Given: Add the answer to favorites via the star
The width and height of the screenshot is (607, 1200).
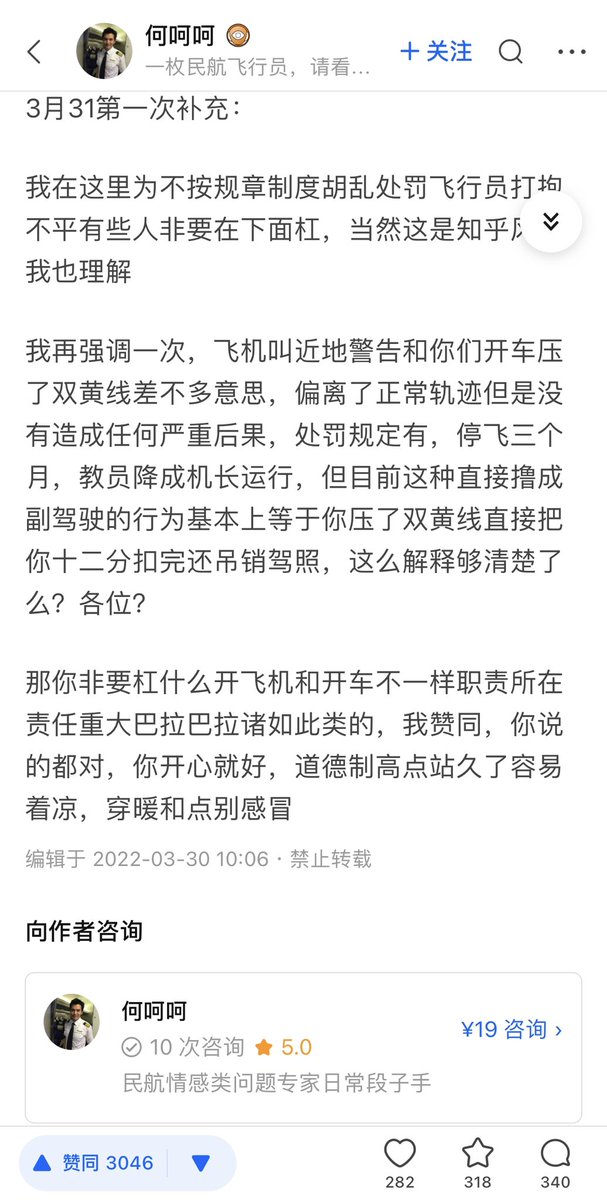Looking at the screenshot, I should 478,1162.
